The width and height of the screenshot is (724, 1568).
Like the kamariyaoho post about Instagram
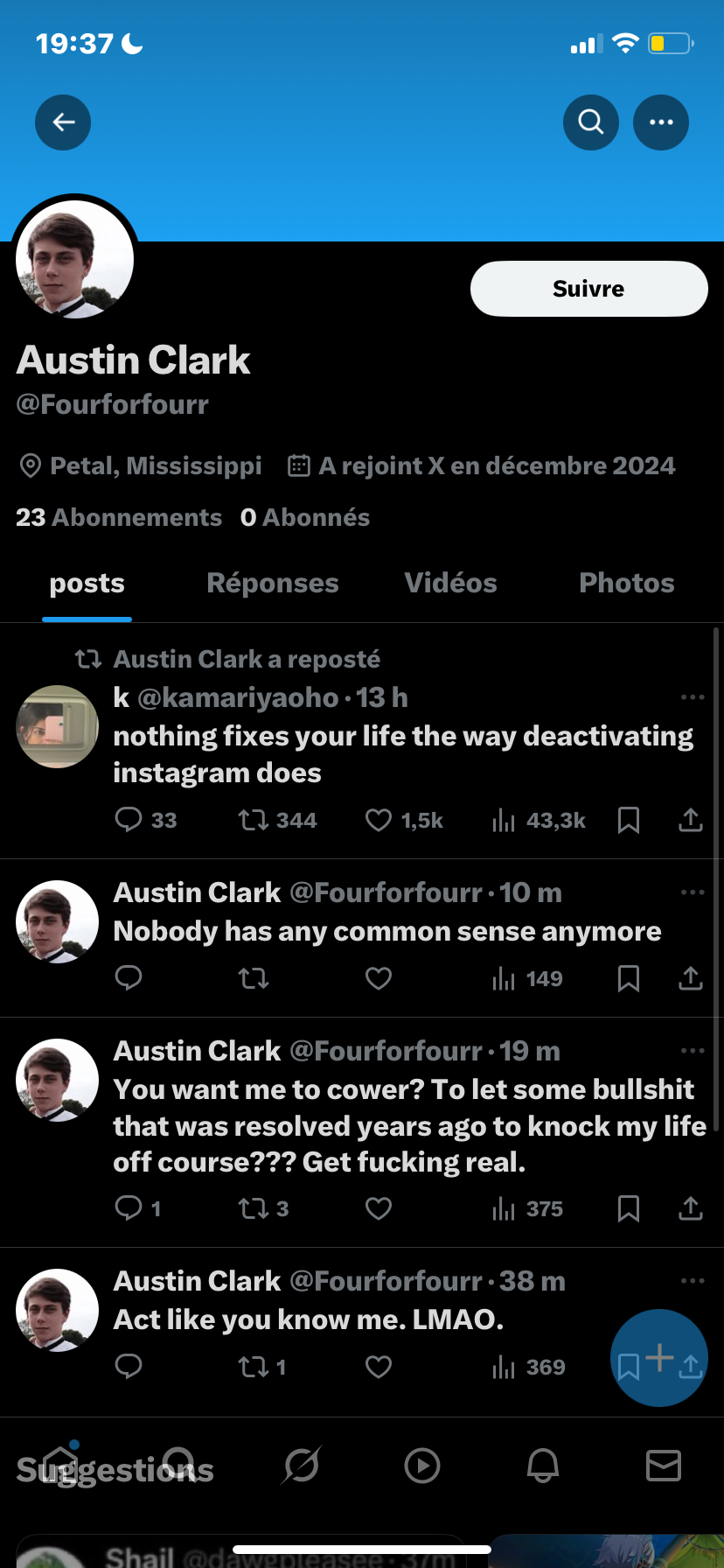(x=378, y=820)
